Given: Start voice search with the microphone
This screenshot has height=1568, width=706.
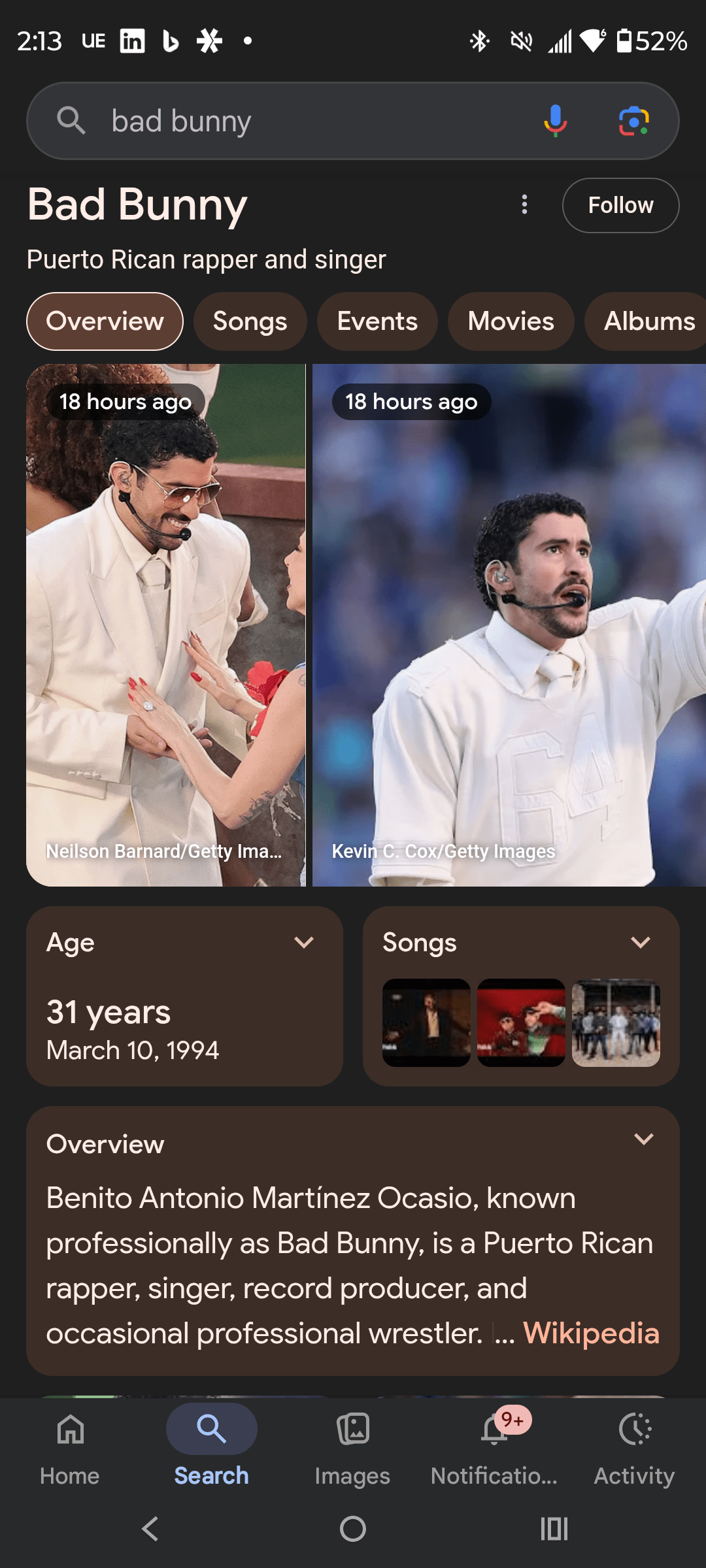Looking at the screenshot, I should click(555, 121).
